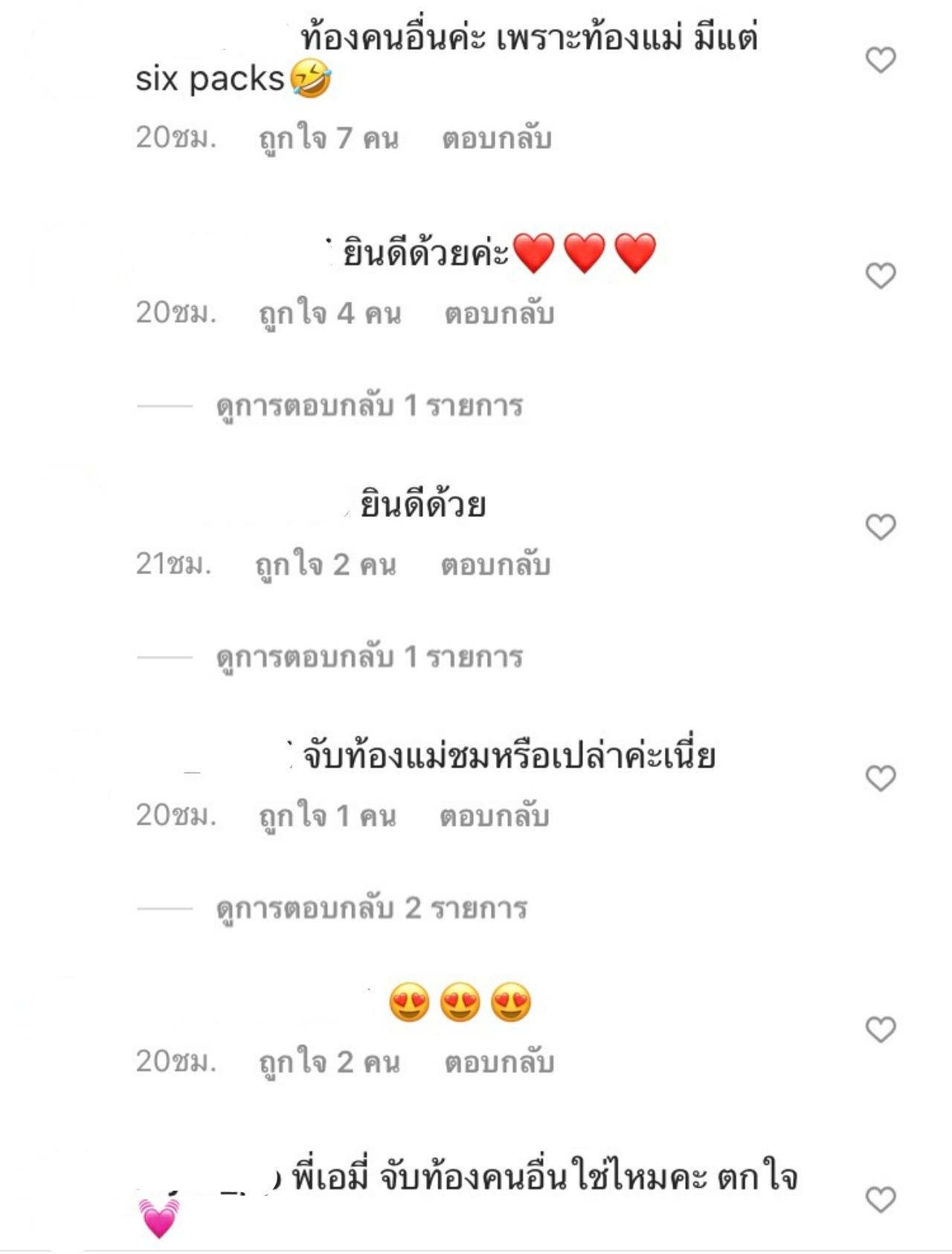This screenshot has width=952, height=1254.
Task: View 2 replies under จับท้องแม่ชม comment
Action: [371, 909]
